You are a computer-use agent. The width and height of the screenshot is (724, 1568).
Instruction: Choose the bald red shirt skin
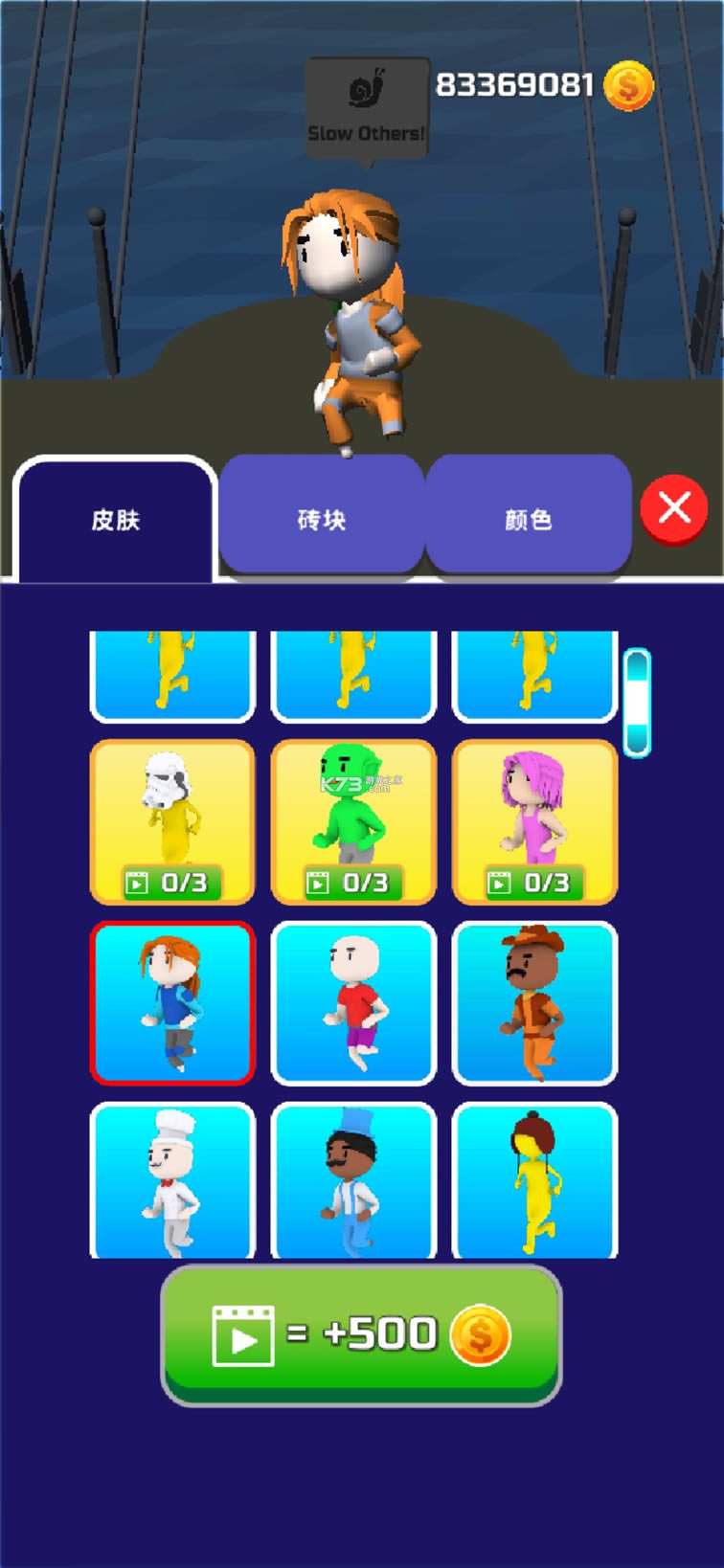click(353, 1003)
